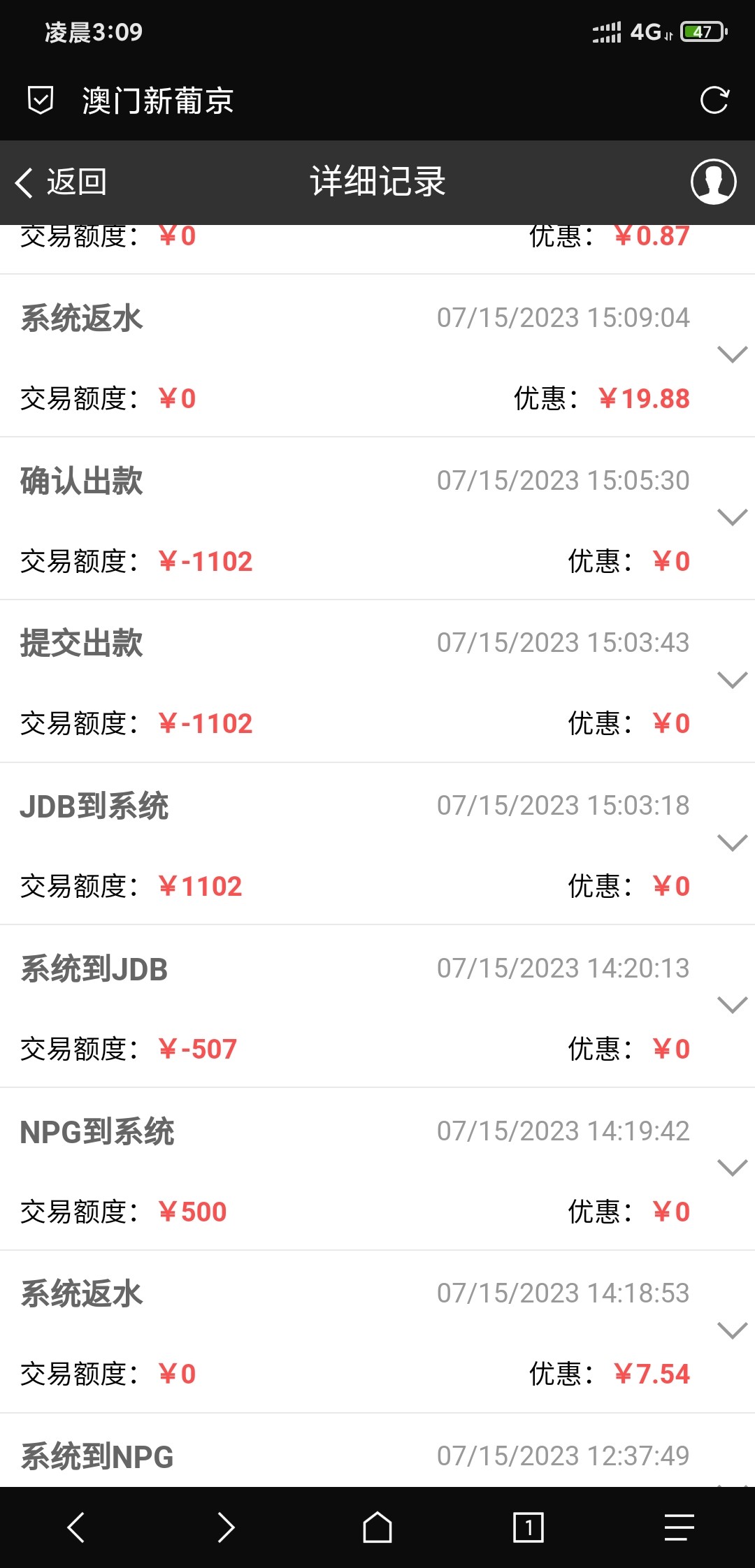Go to the browser home page
This screenshot has height=1568, width=755.
tap(377, 1527)
